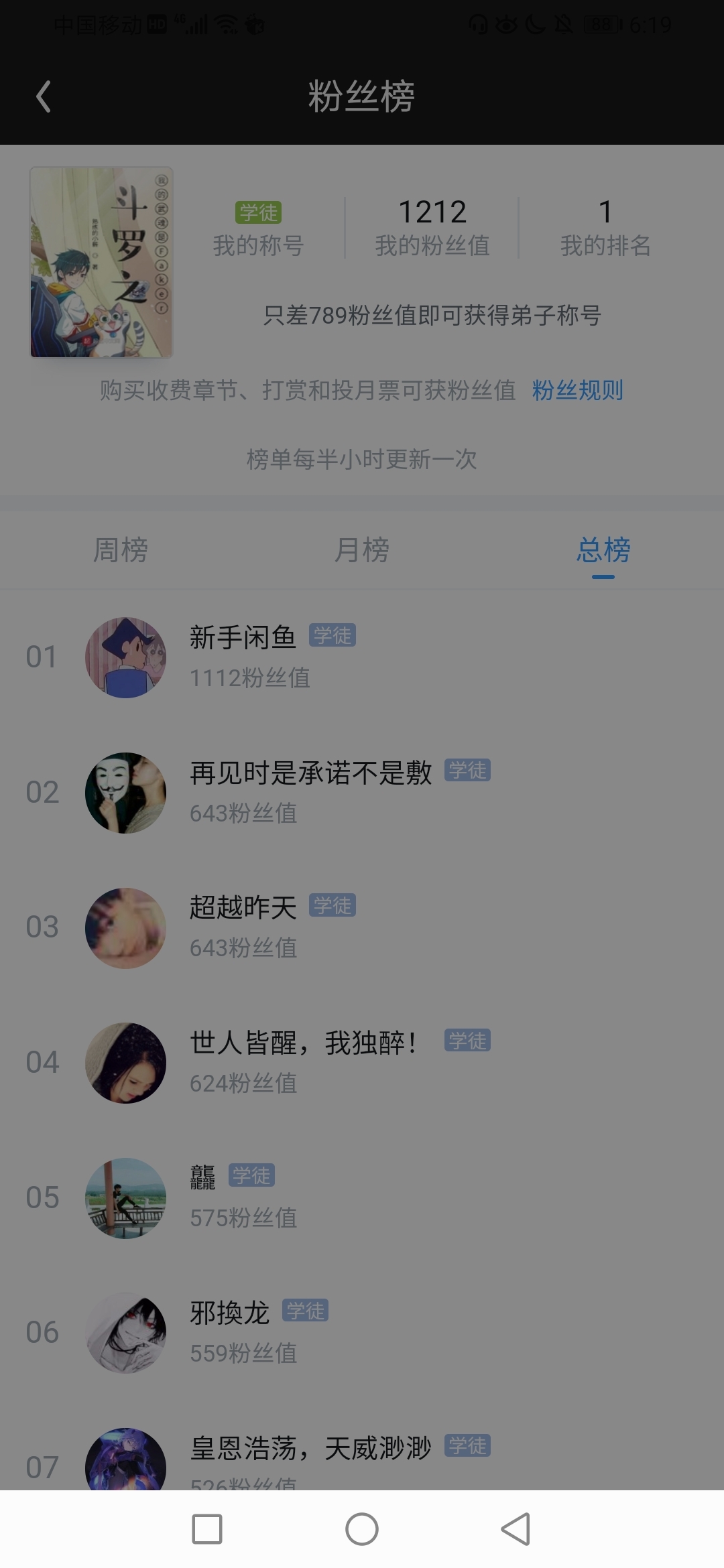Go back from the 粉丝榜 page
The width and height of the screenshot is (724, 1568).
point(44,96)
